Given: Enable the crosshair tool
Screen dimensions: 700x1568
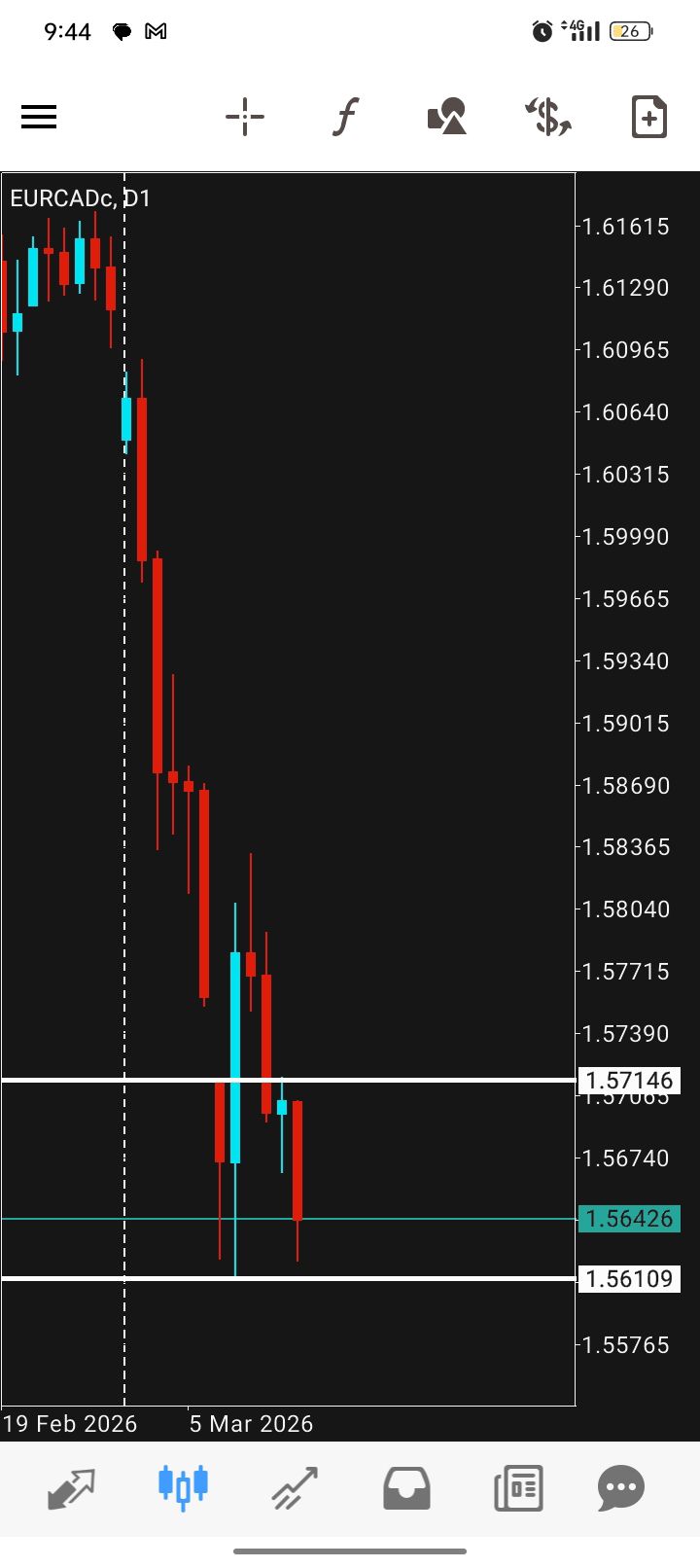Looking at the screenshot, I should [x=245, y=118].
